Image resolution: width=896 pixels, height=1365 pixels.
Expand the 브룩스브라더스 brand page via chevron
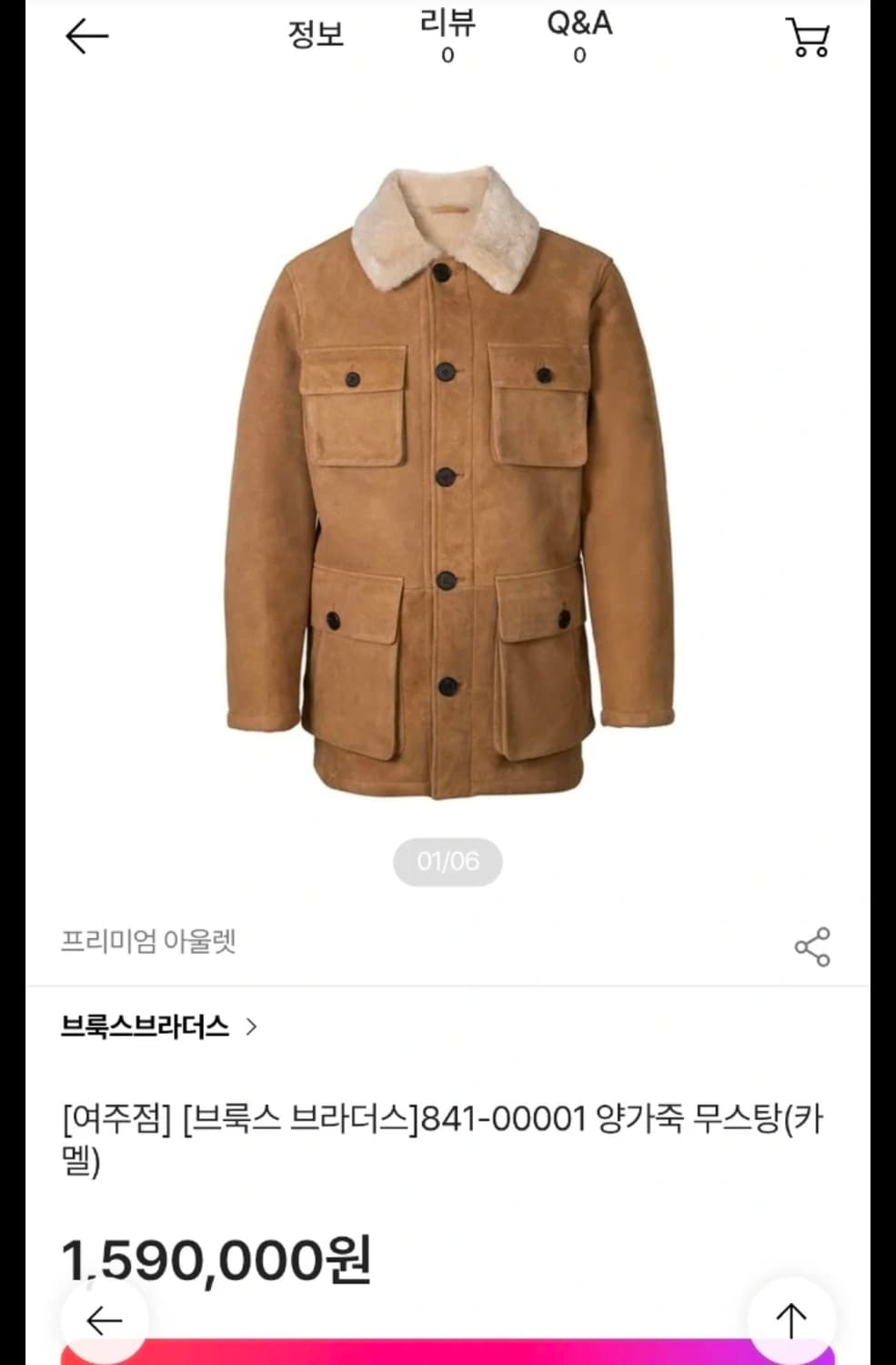pos(252,1026)
